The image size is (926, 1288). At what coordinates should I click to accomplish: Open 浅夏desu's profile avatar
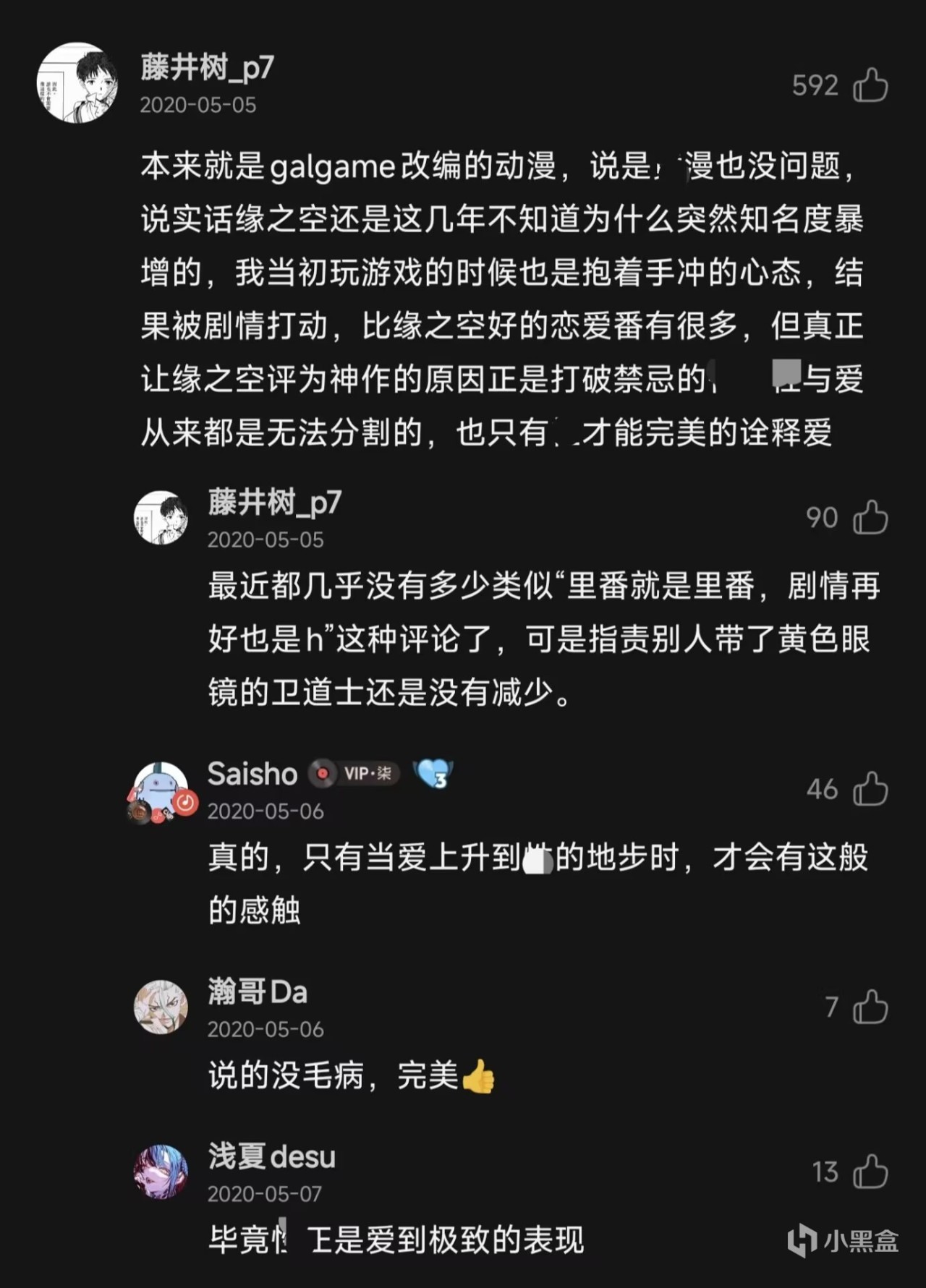(161, 1172)
